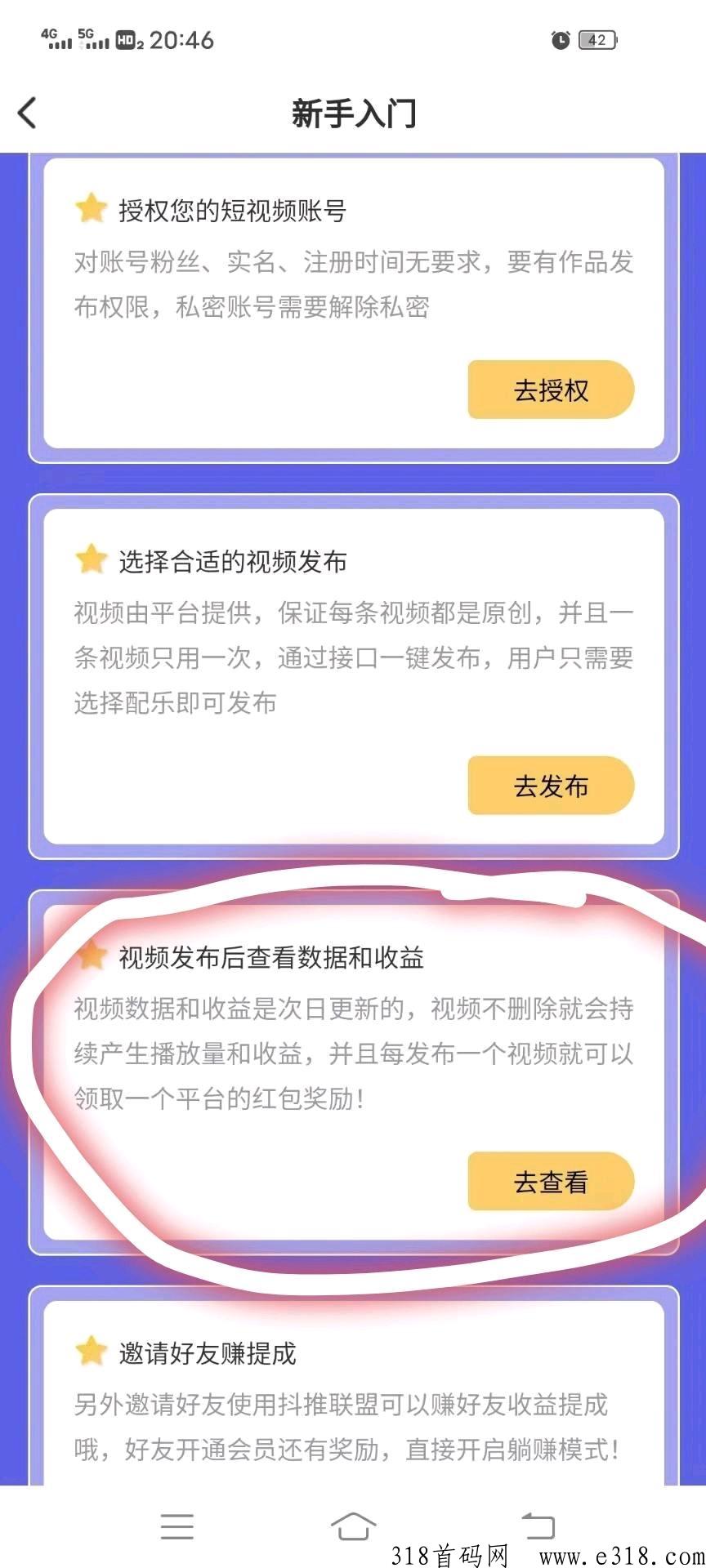706x1568 pixels.
Task: Tap the 去授权 button
Action: [x=551, y=390]
